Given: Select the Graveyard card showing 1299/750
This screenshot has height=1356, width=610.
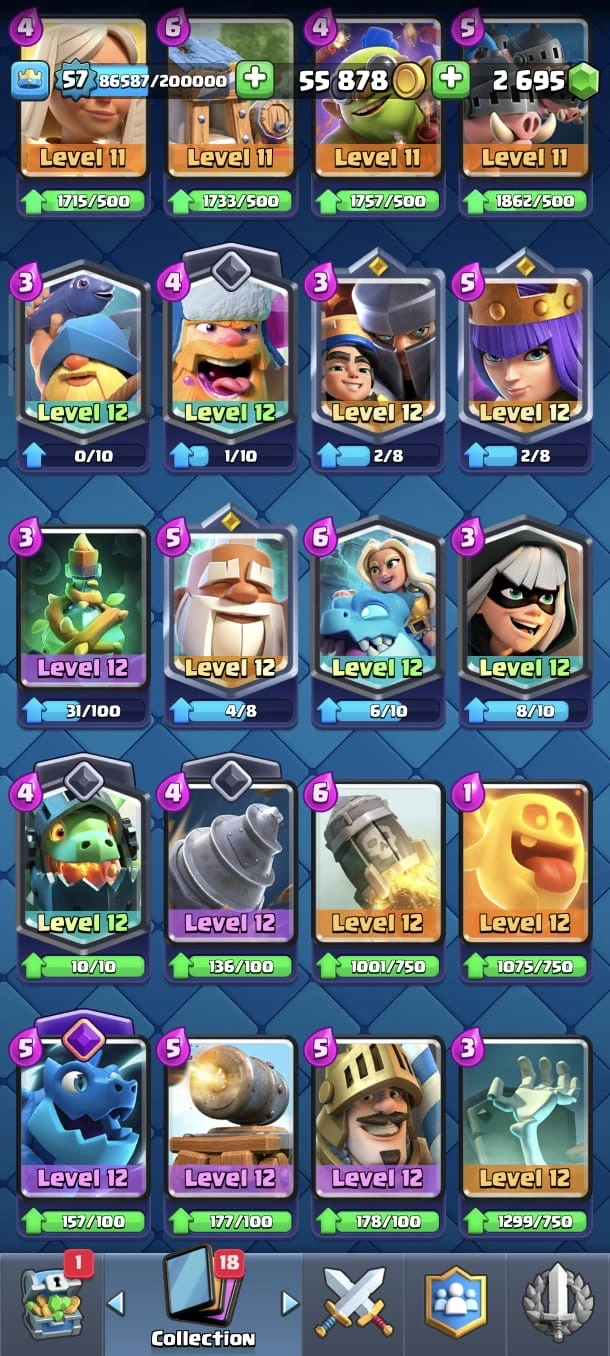Looking at the screenshot, I should click(x=526, y=1125).
